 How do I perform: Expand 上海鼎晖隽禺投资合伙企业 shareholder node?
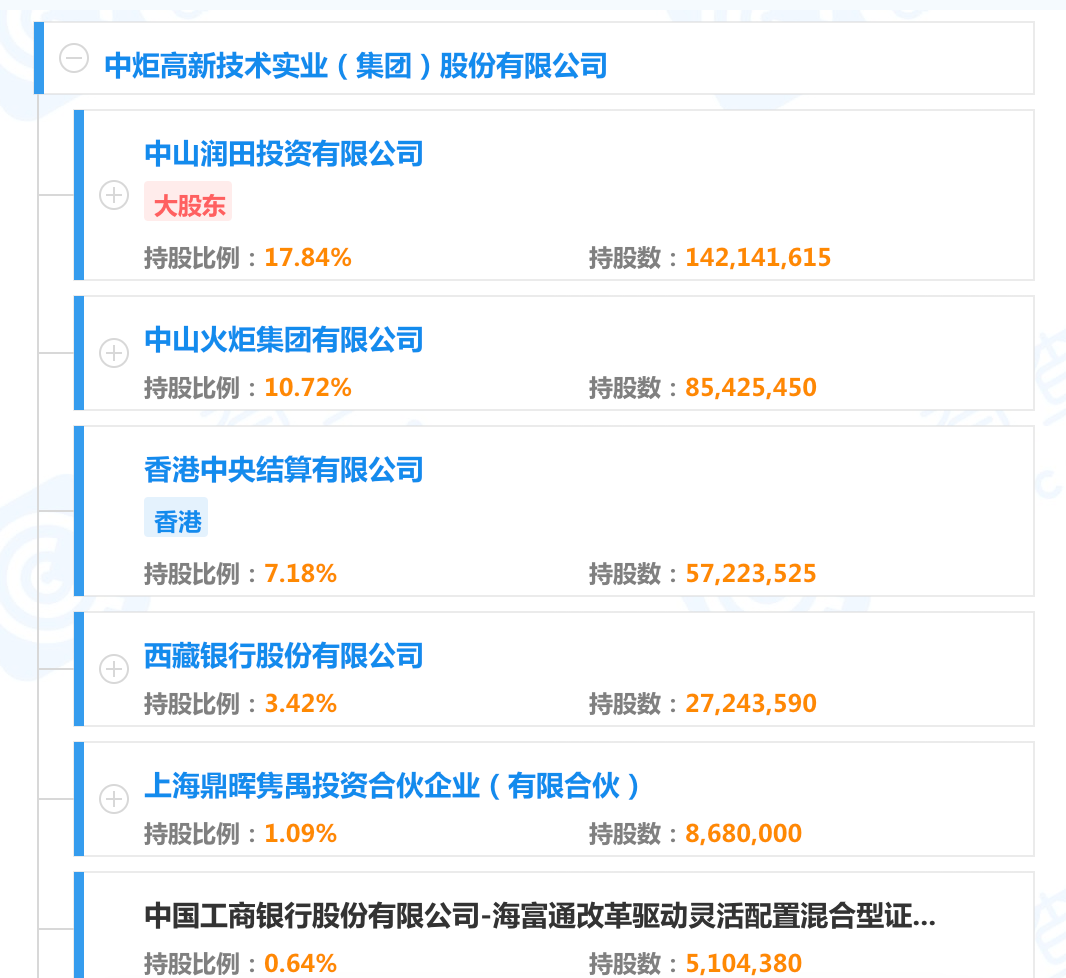click(x=114, y=799)
